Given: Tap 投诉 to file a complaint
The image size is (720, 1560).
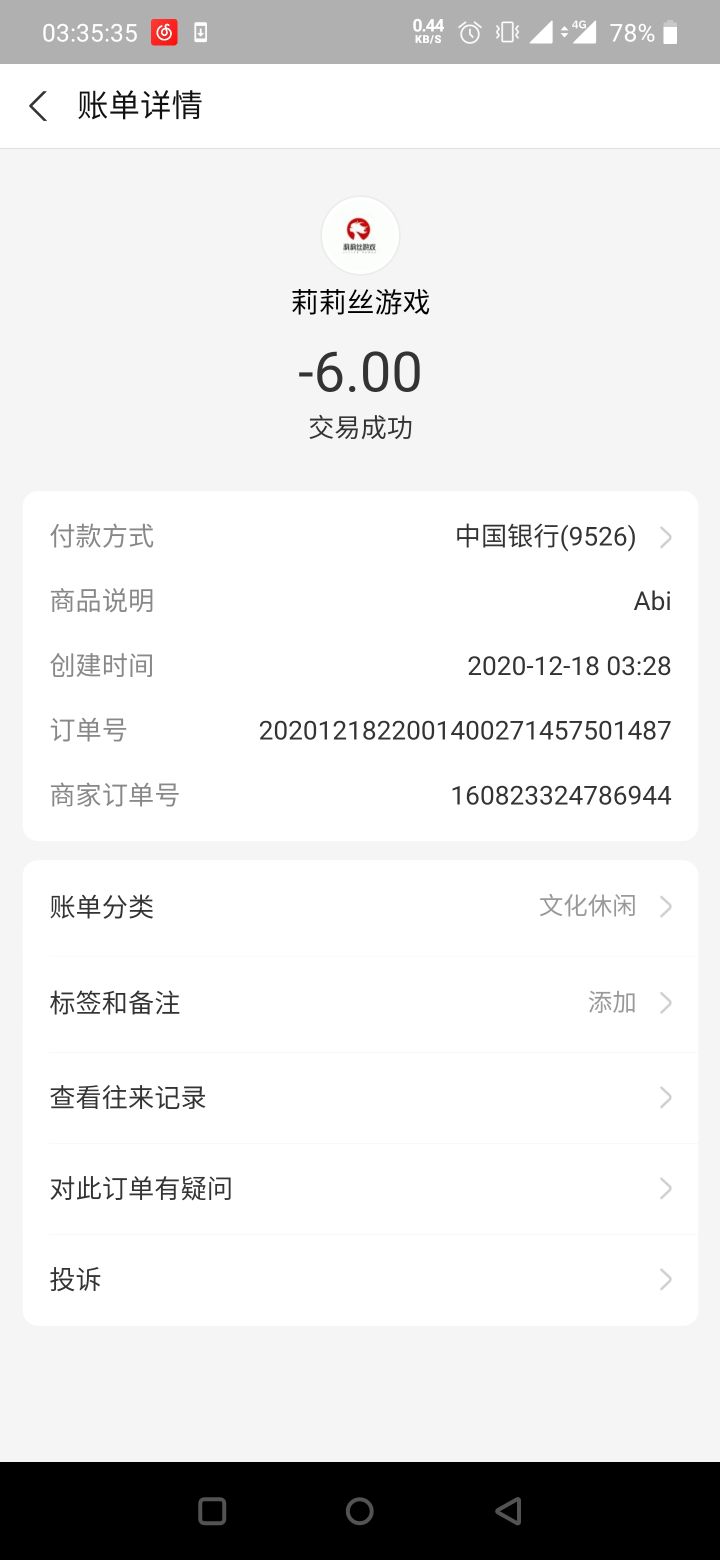Looking at the screenshot, I should pos(360,1278).
